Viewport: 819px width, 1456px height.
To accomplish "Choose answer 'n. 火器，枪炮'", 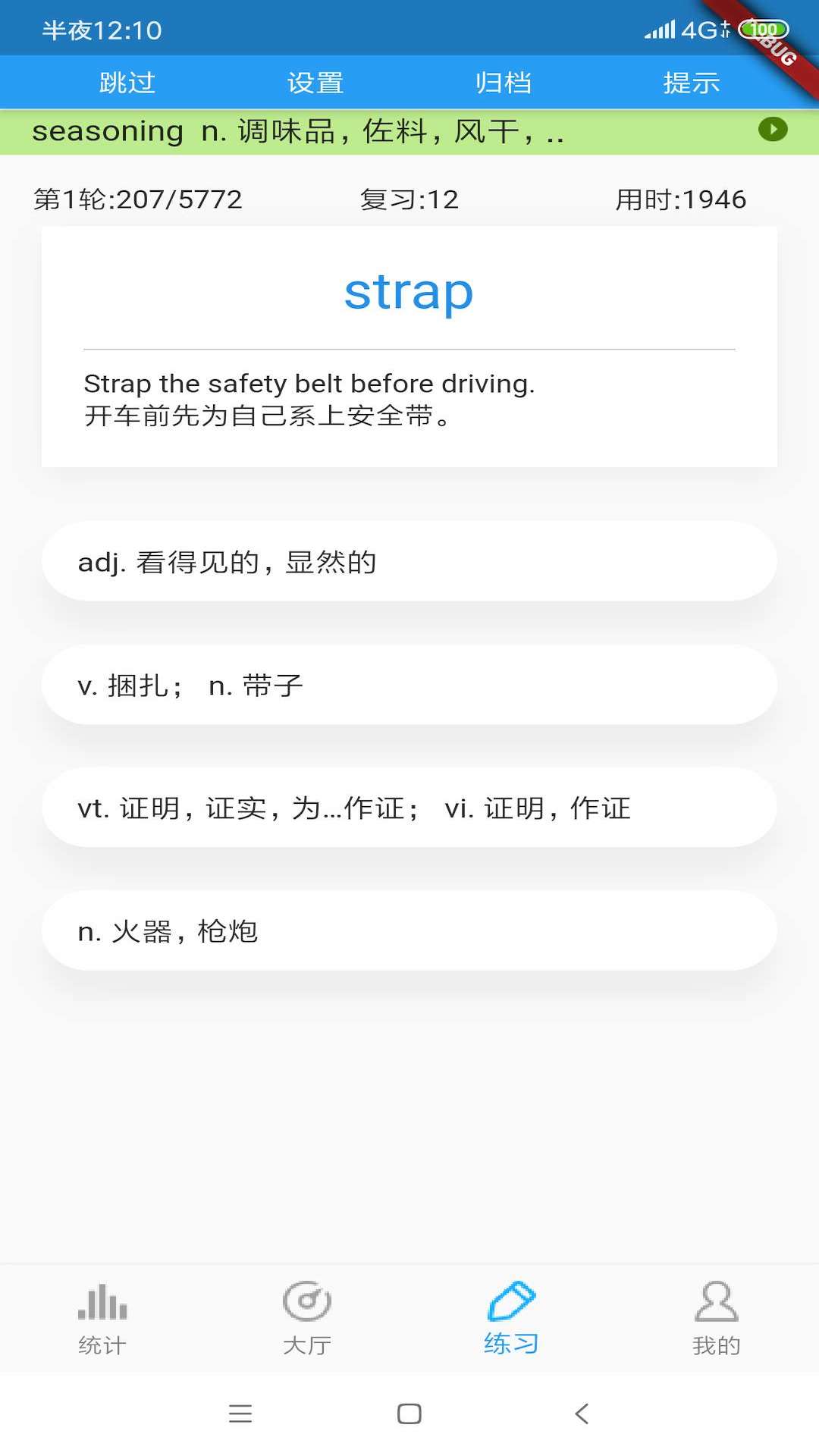I will click(x=409, y=931).
